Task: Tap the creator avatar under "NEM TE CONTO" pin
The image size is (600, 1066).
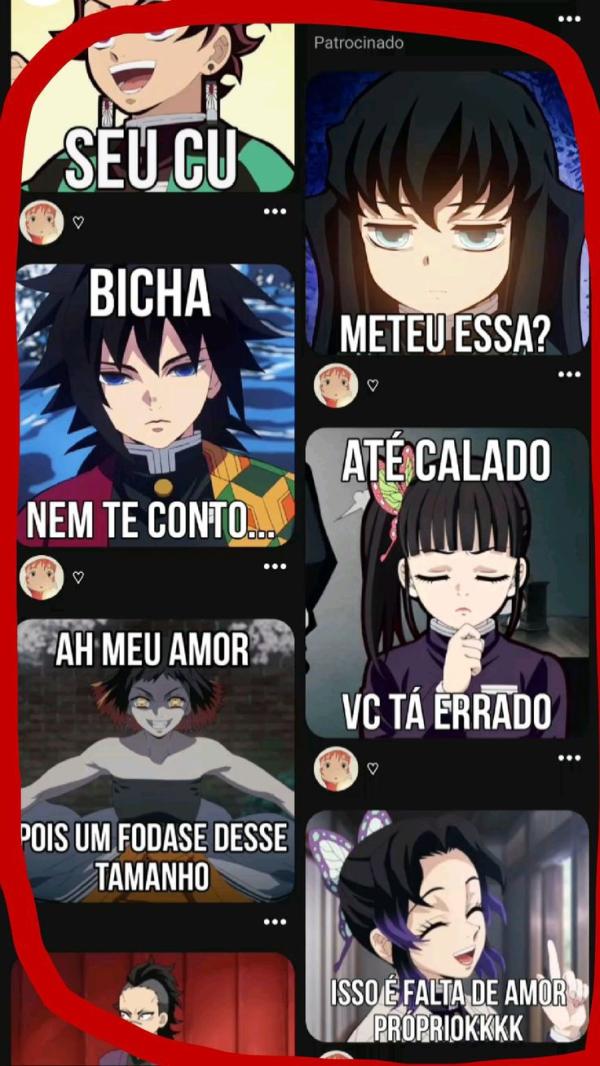Action: (x=42, y=577)
